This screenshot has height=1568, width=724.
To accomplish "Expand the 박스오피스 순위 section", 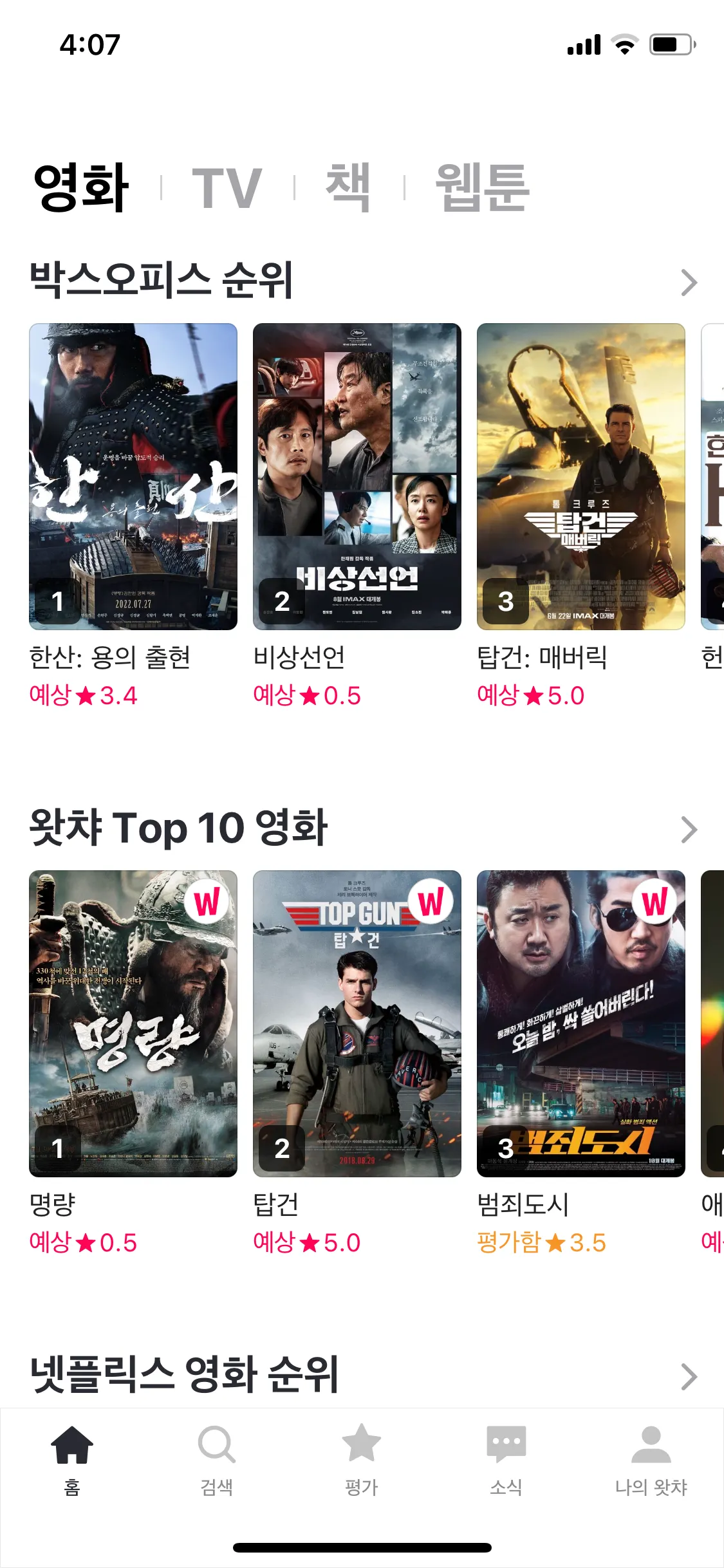I will coord(688,282).
